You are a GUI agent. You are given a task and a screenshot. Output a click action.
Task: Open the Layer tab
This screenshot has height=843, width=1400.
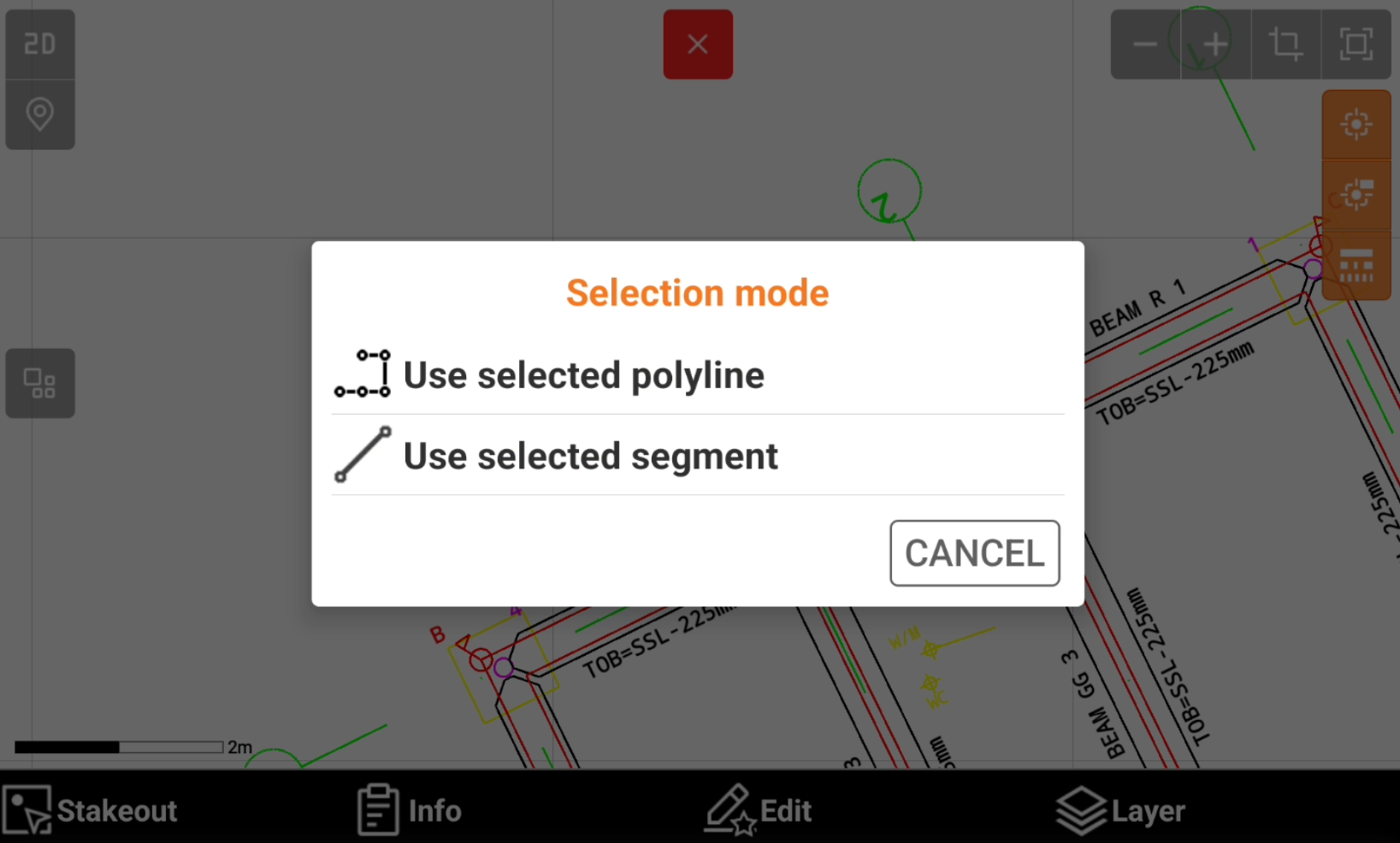pos(1121,810)
